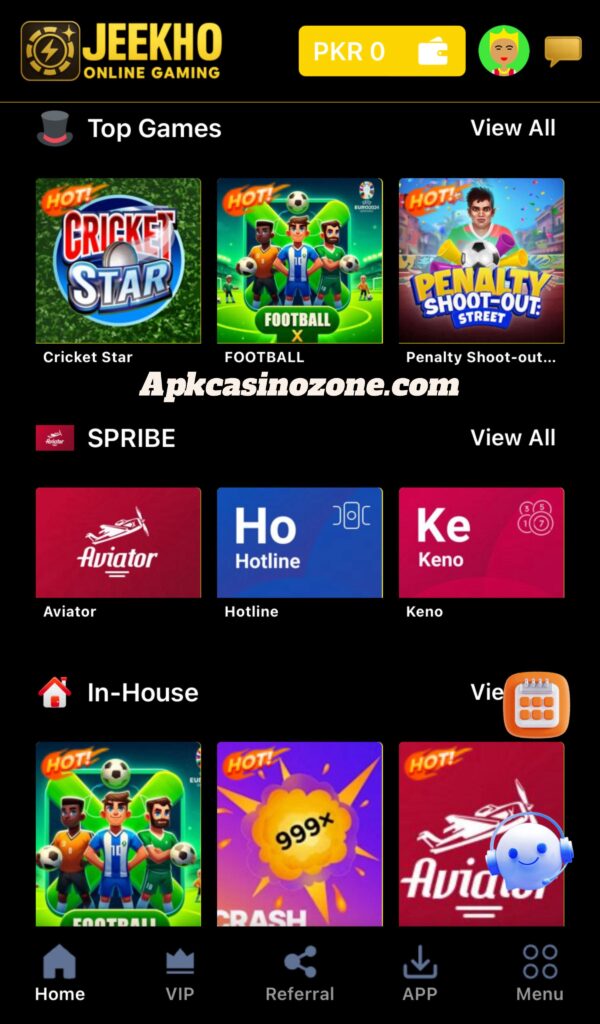Viewport: 600px width, 1024px height.
Task: Launch the 999x Crash game
Action: [x=300, y=834]
